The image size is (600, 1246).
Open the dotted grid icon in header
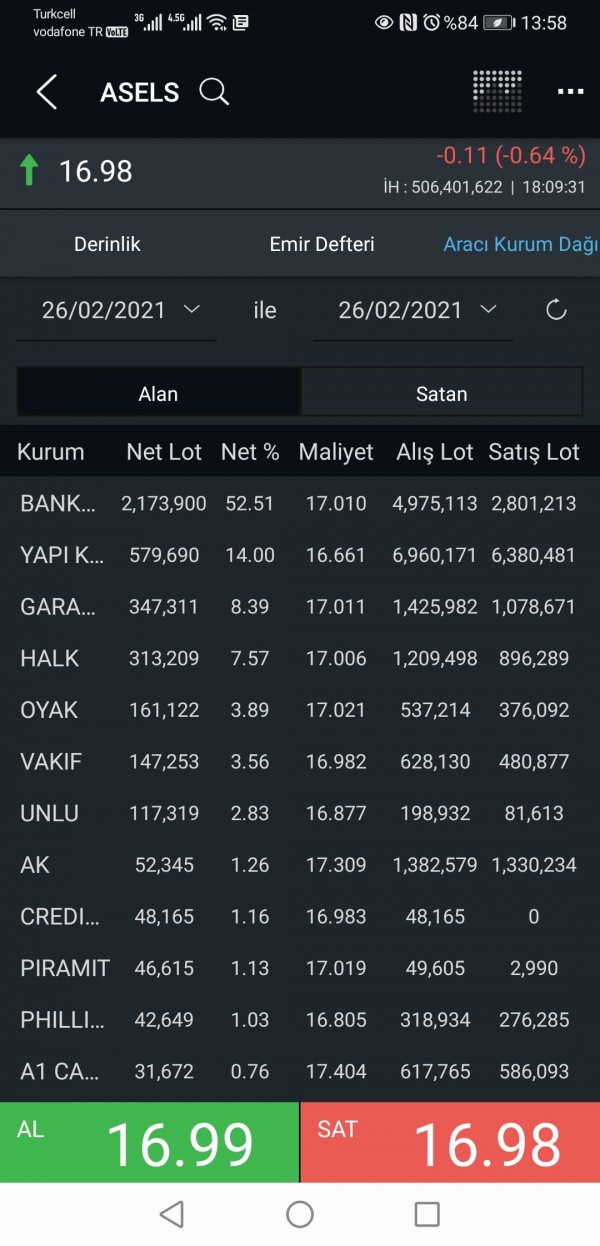[497, 91]
